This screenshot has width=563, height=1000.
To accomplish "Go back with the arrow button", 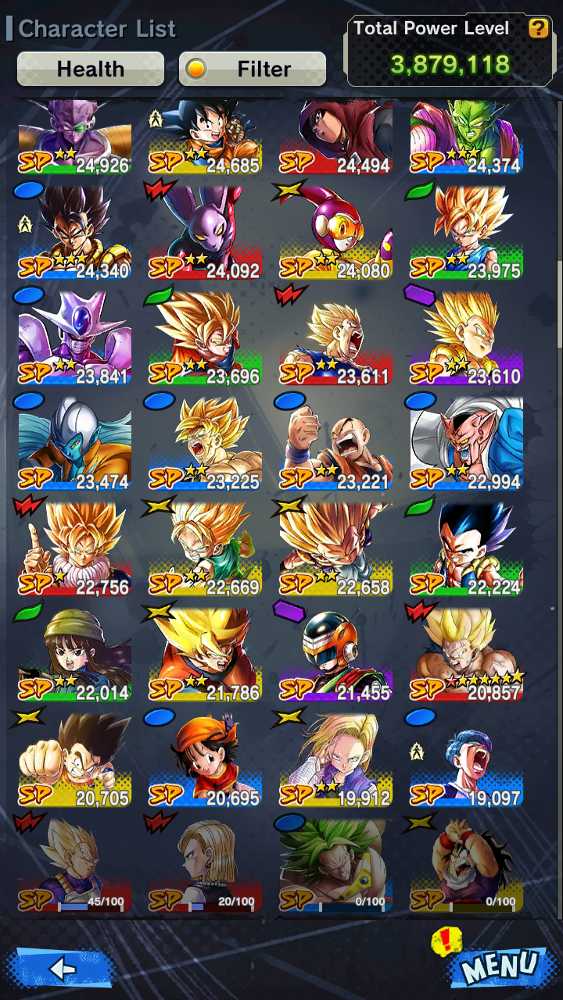I will pos(62,969).
